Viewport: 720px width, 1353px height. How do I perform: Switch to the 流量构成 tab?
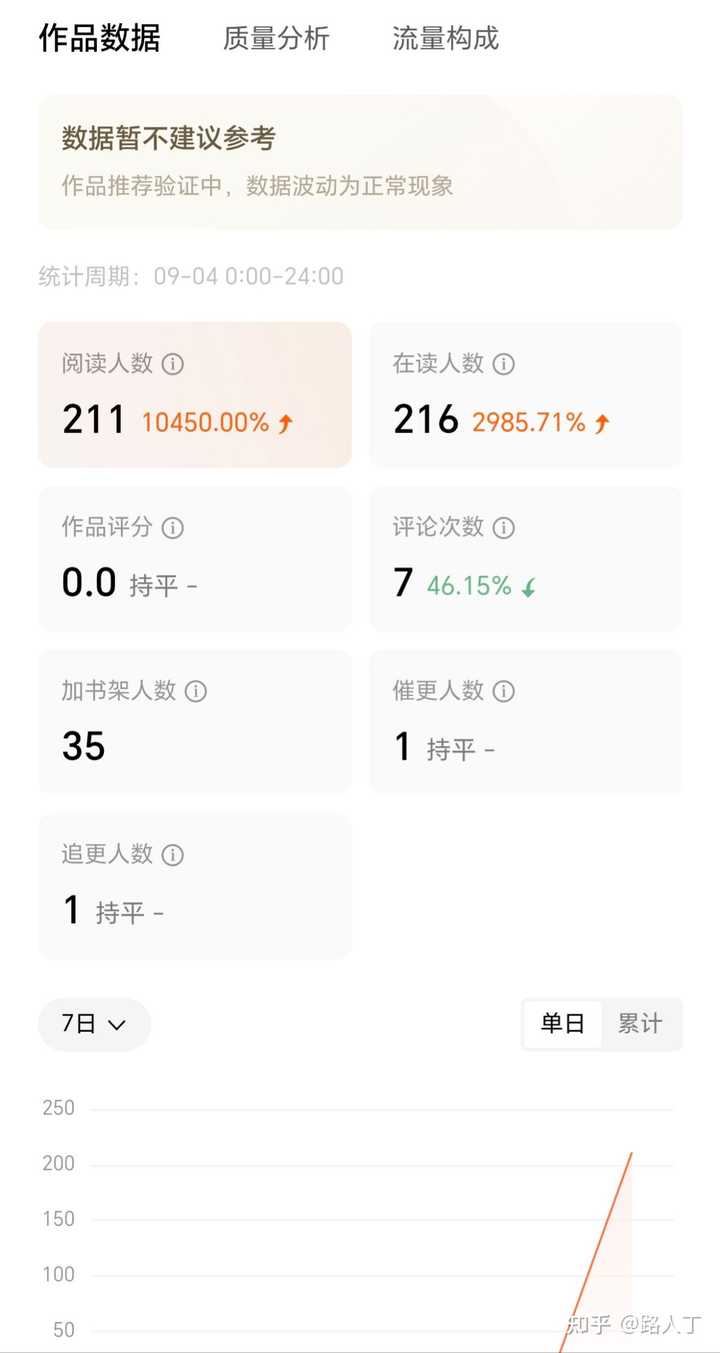coord(445,39)
